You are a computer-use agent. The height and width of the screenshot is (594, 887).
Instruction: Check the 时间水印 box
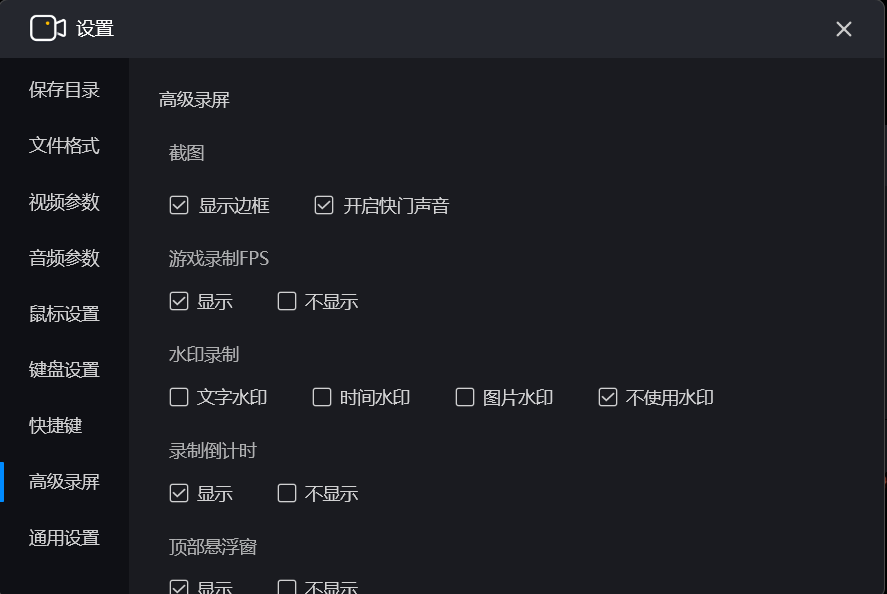click(322, 398)
